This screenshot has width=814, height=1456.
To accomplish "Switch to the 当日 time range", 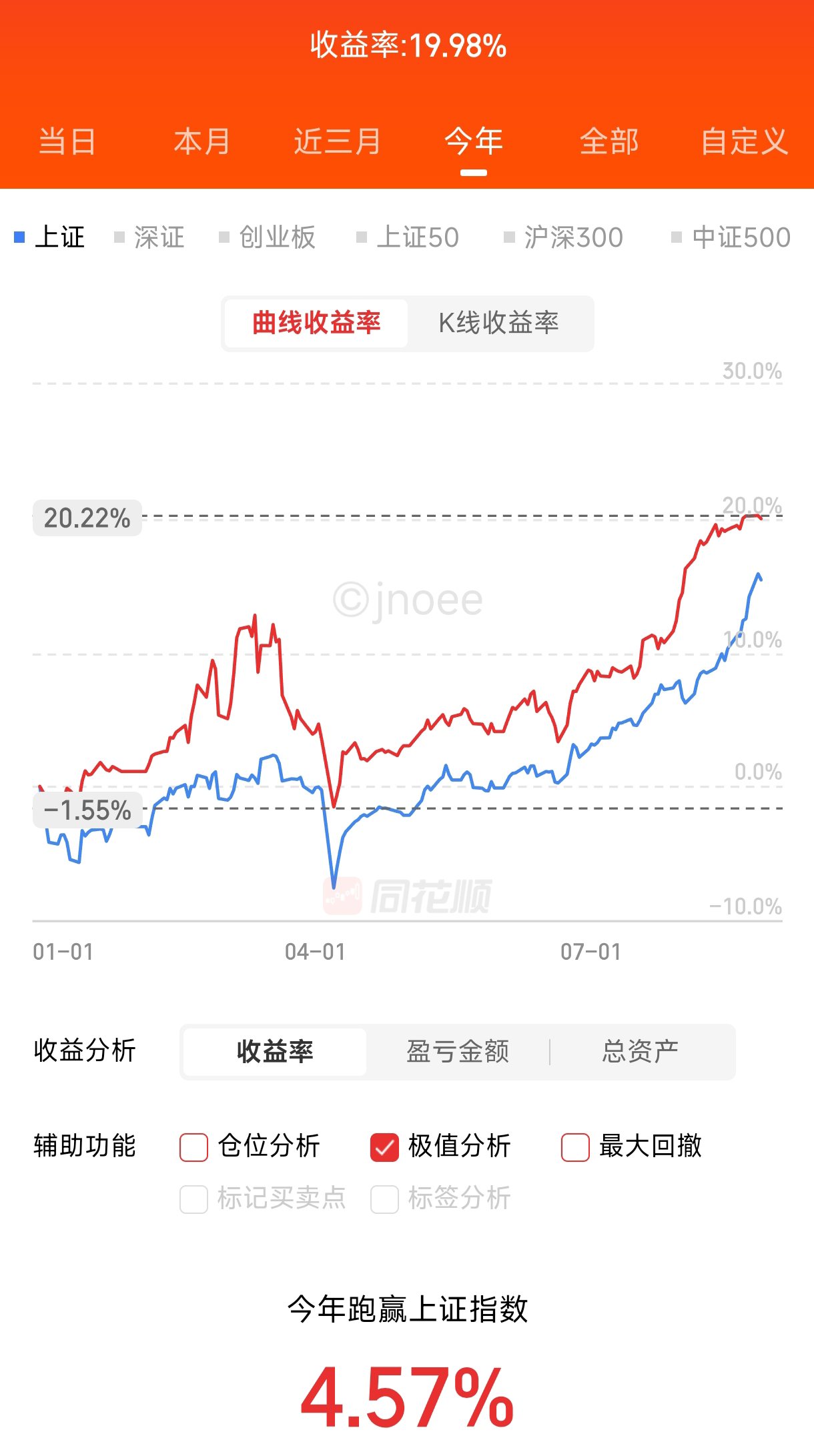I will (67, 141).
